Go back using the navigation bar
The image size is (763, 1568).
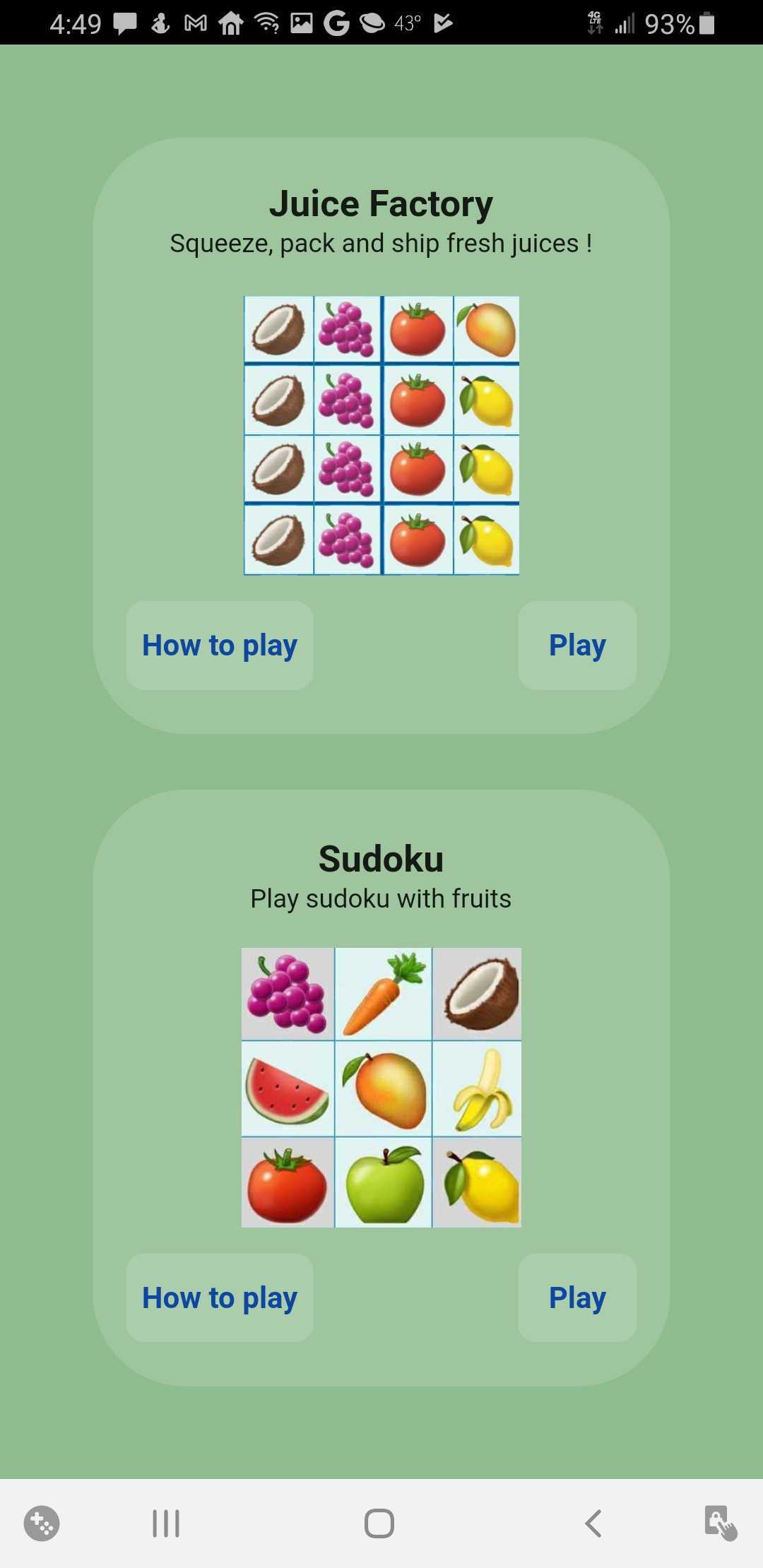click(593, 1524)
